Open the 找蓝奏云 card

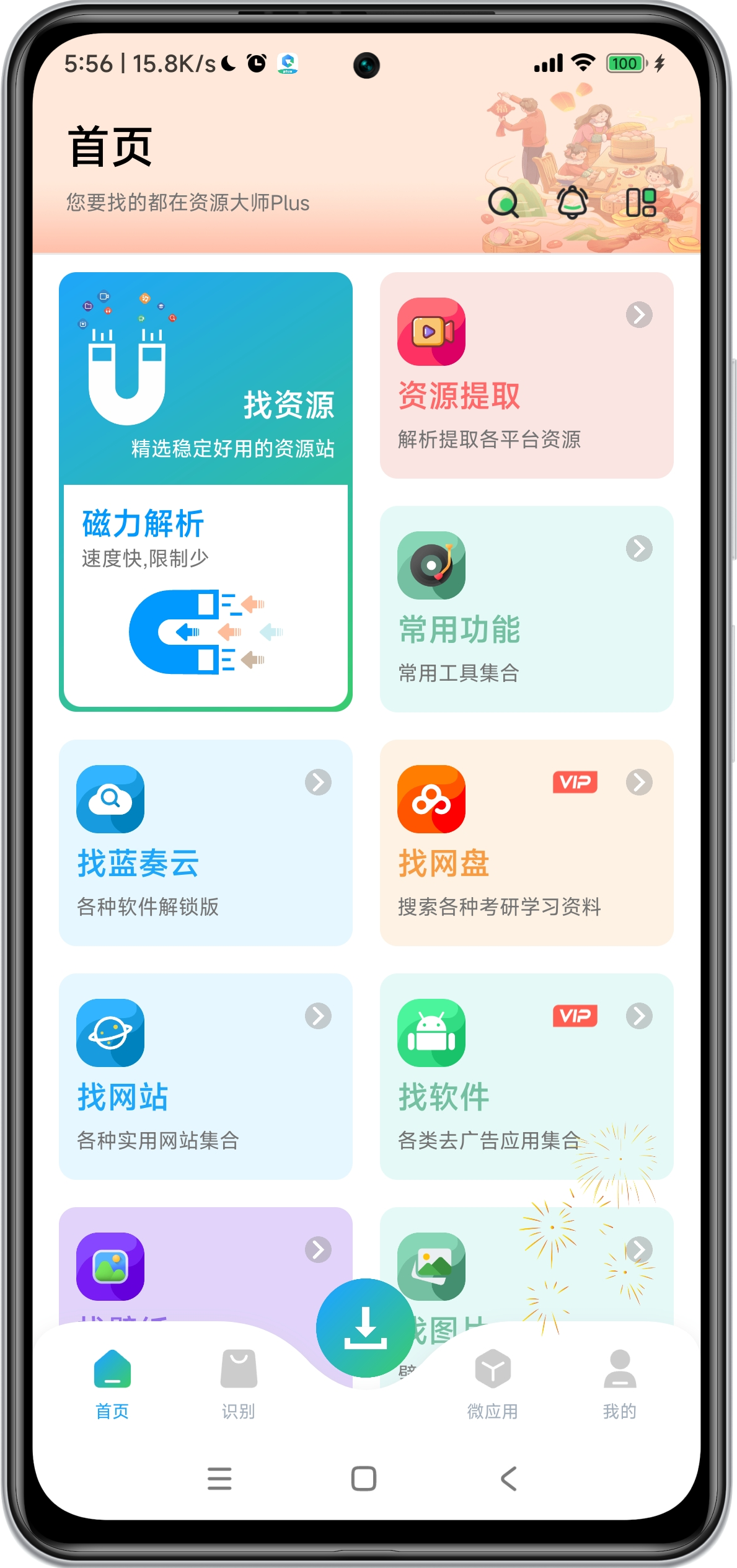click(x=205, y=843)
